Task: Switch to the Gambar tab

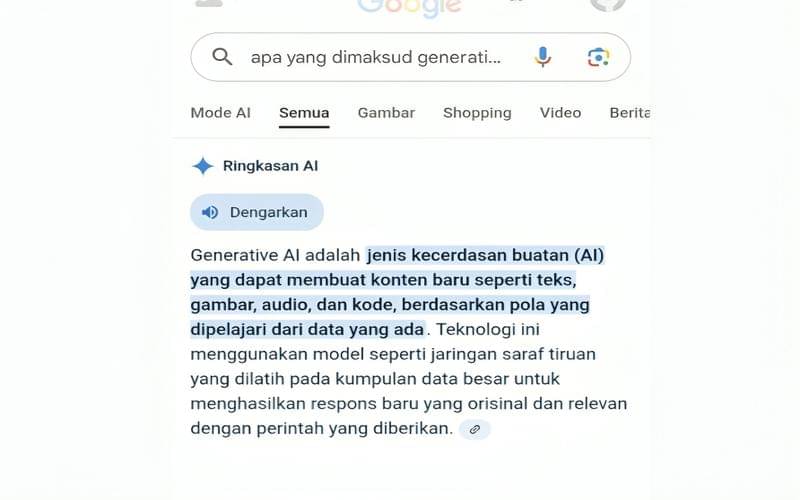Action: pyautogui.click(x=386, y=113)
